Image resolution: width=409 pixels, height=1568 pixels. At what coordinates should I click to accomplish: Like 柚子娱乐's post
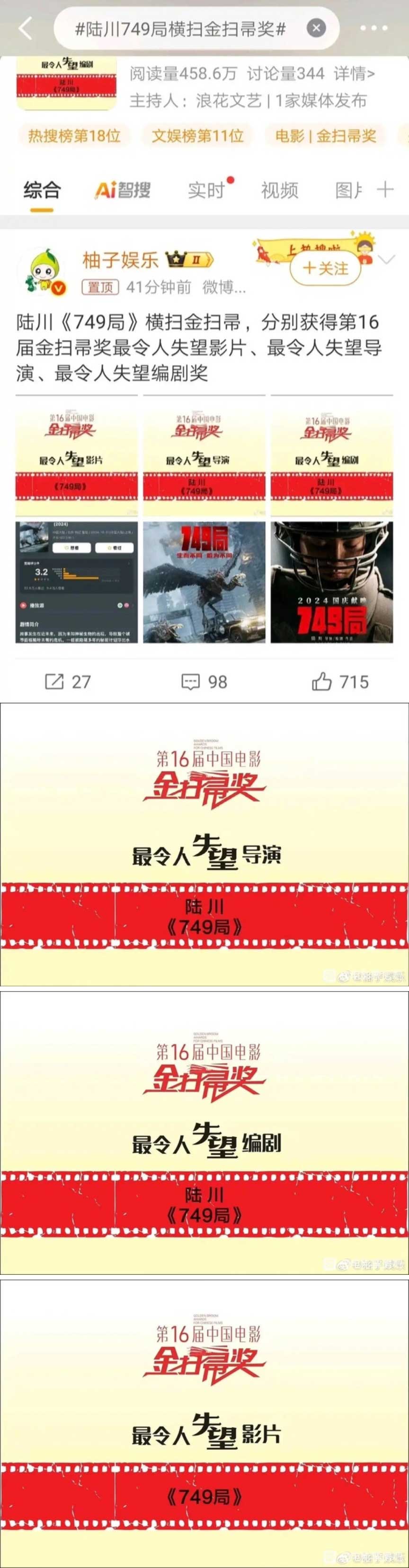340,682
